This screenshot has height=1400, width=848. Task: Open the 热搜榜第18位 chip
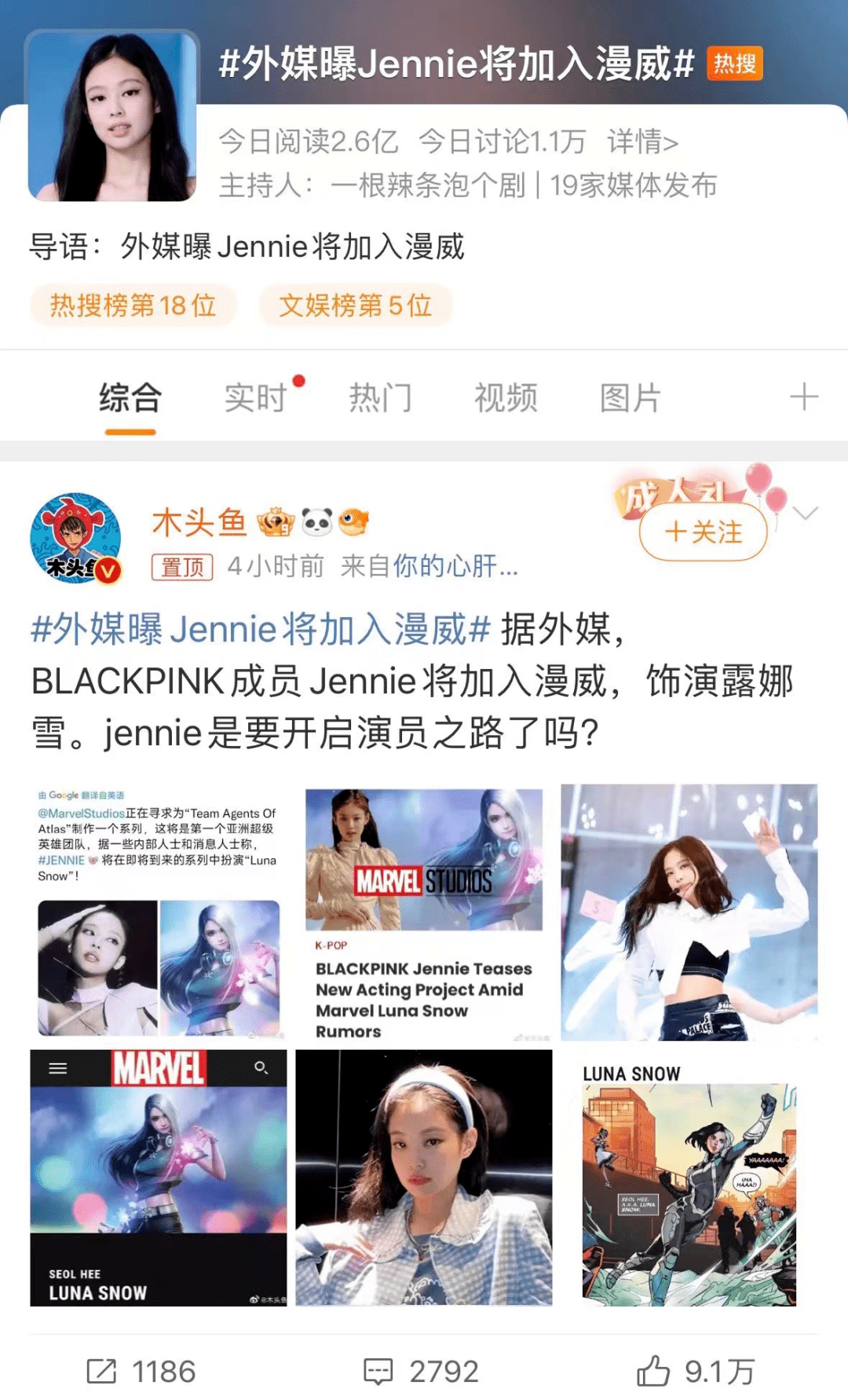click(133, 305)
